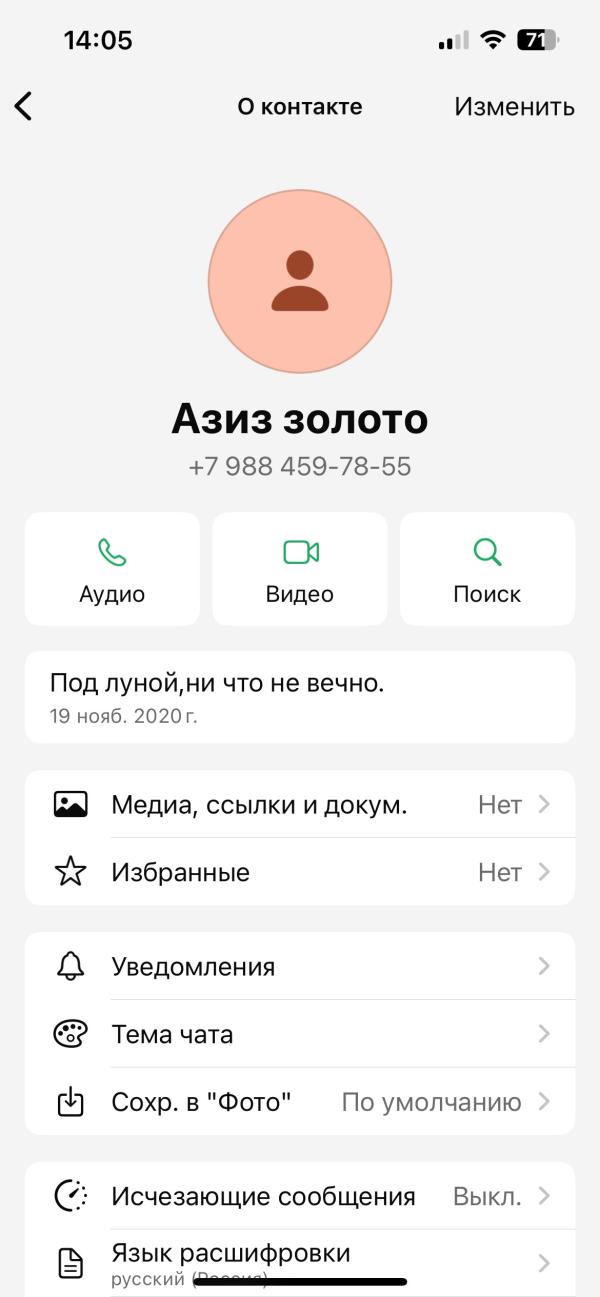
Task: View the contact's profile picture
Action: [300, 281]
